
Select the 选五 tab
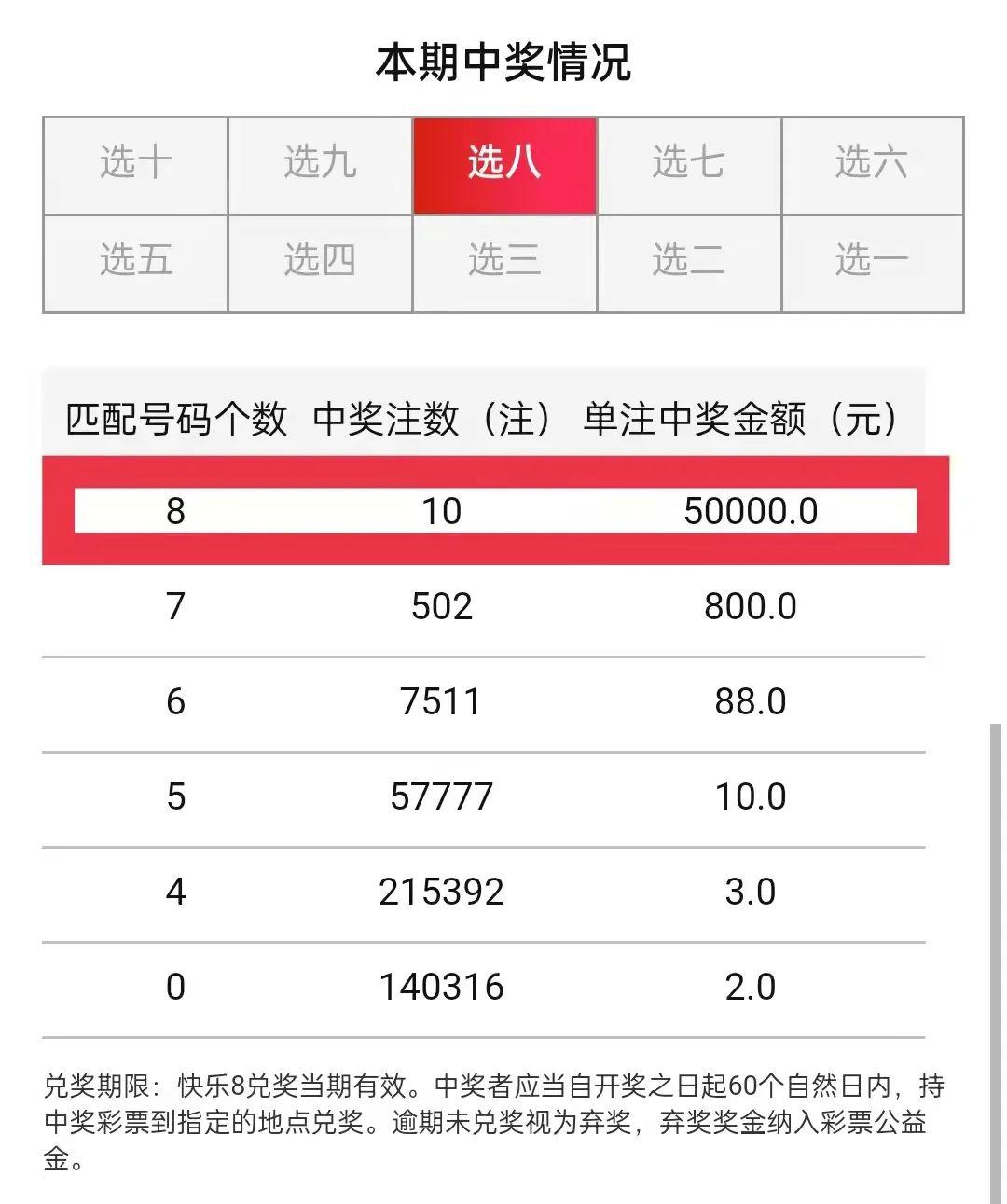135,262
